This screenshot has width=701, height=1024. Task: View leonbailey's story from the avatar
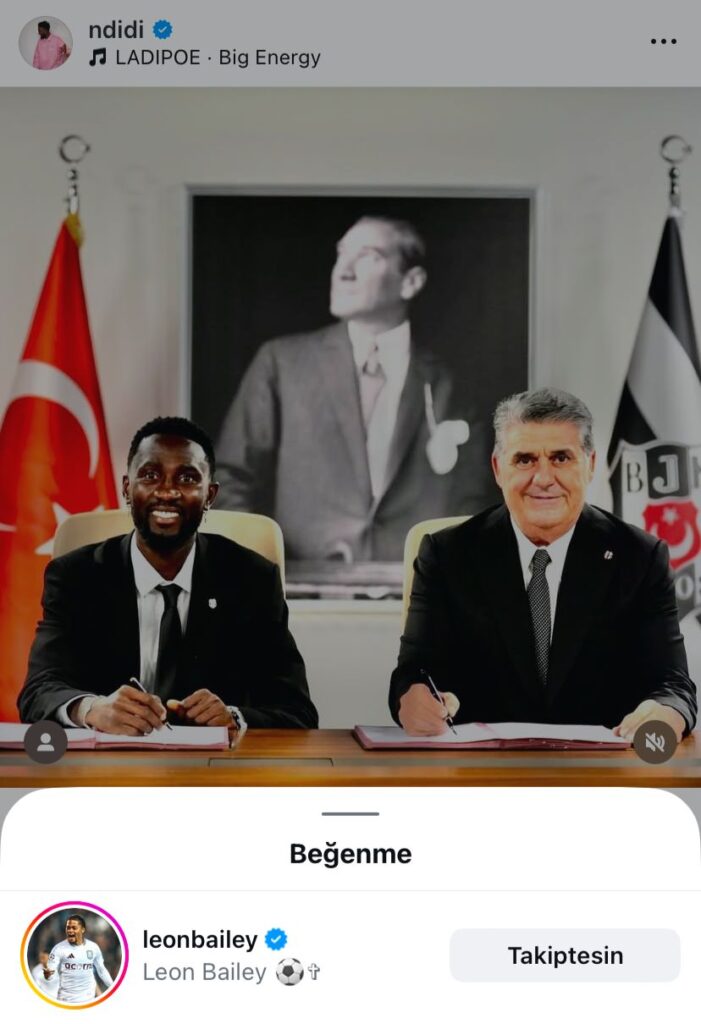click(74, 955)
